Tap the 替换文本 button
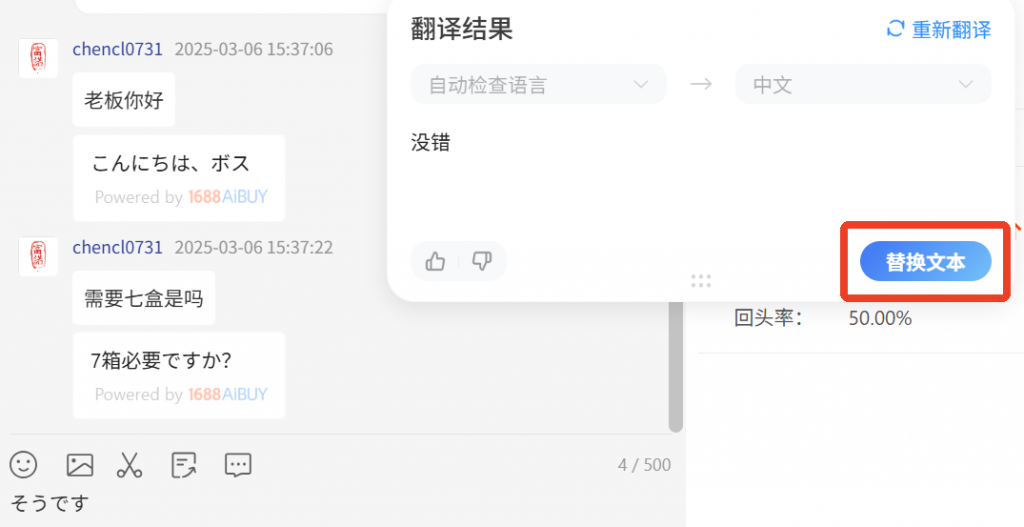Image resolution: width=1024 pixels, height=527 pixels. [925, 262]
